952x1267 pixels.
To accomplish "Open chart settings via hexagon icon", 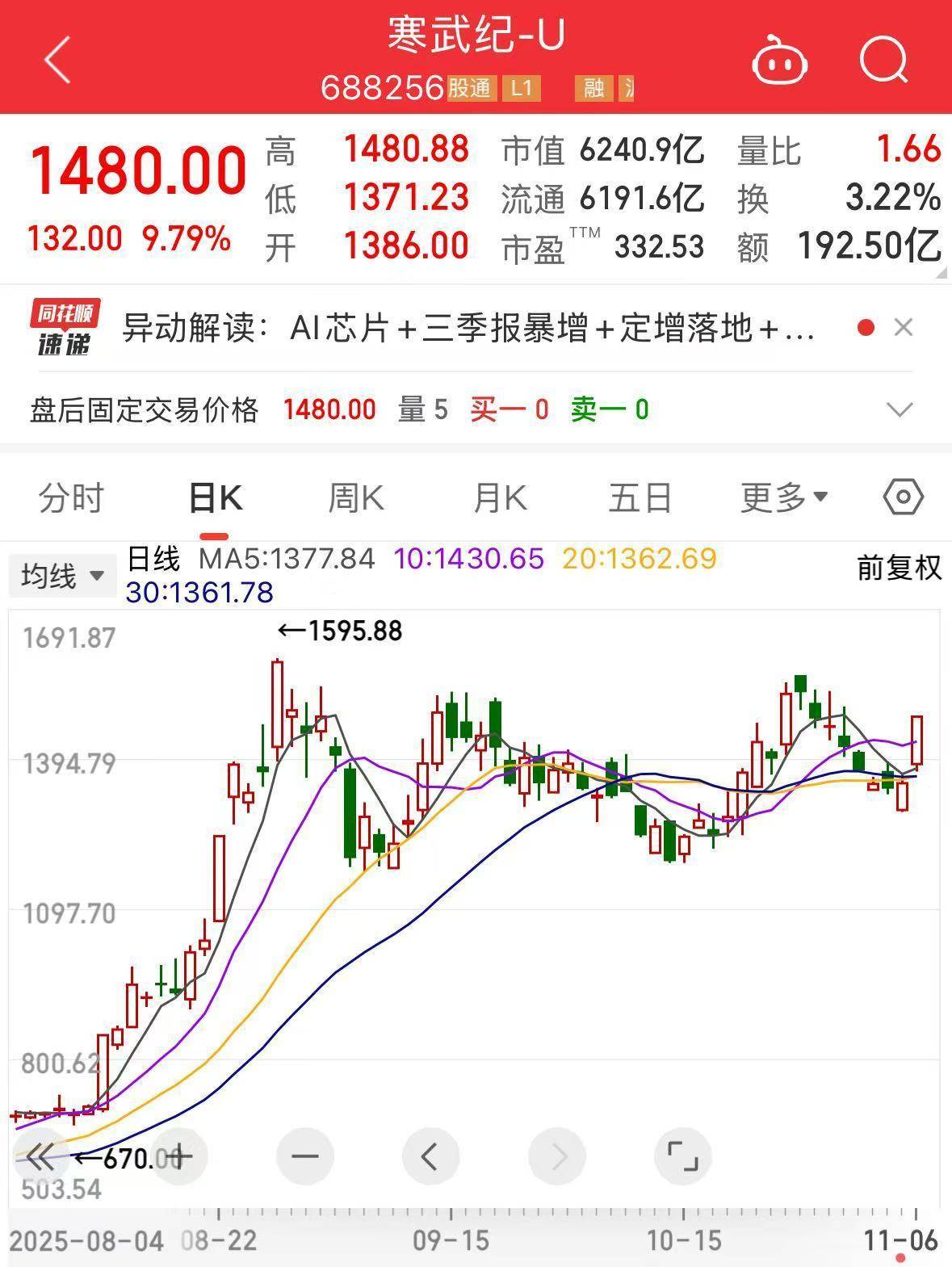I will (x=904, y=498).
